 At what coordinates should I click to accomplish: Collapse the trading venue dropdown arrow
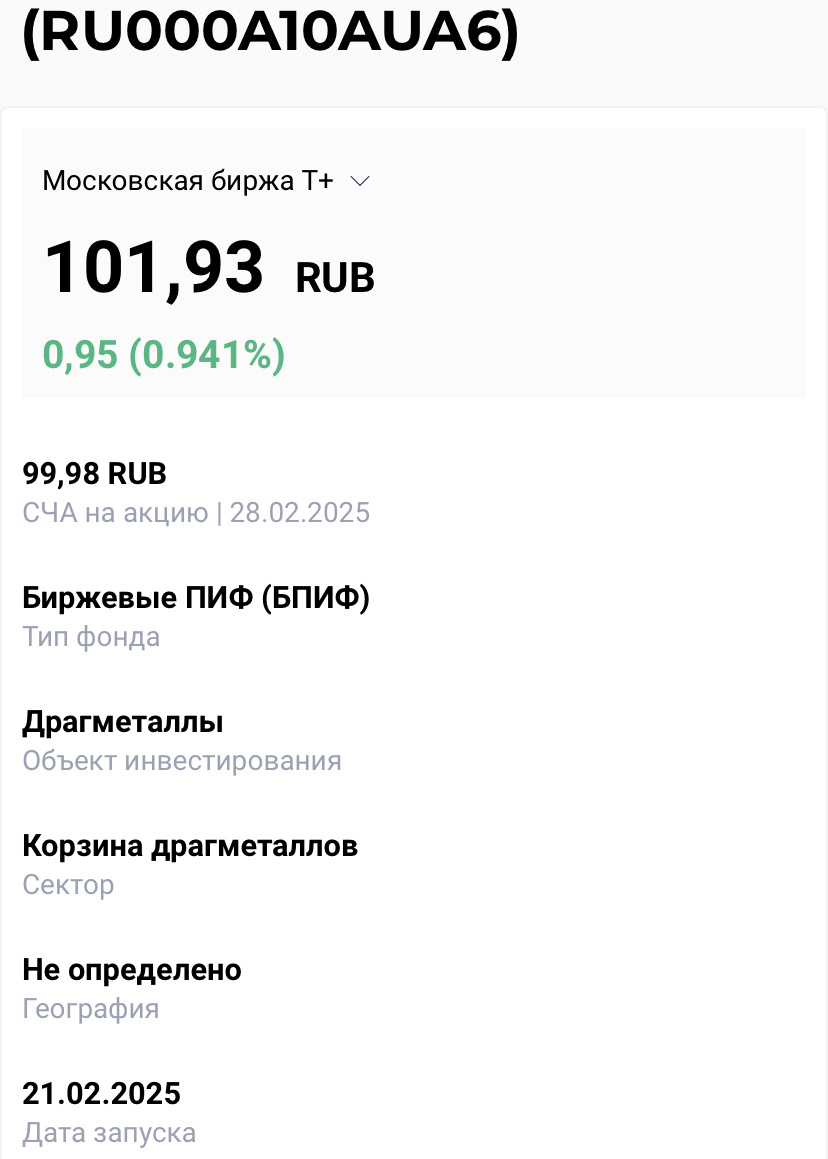click(359, 181)
